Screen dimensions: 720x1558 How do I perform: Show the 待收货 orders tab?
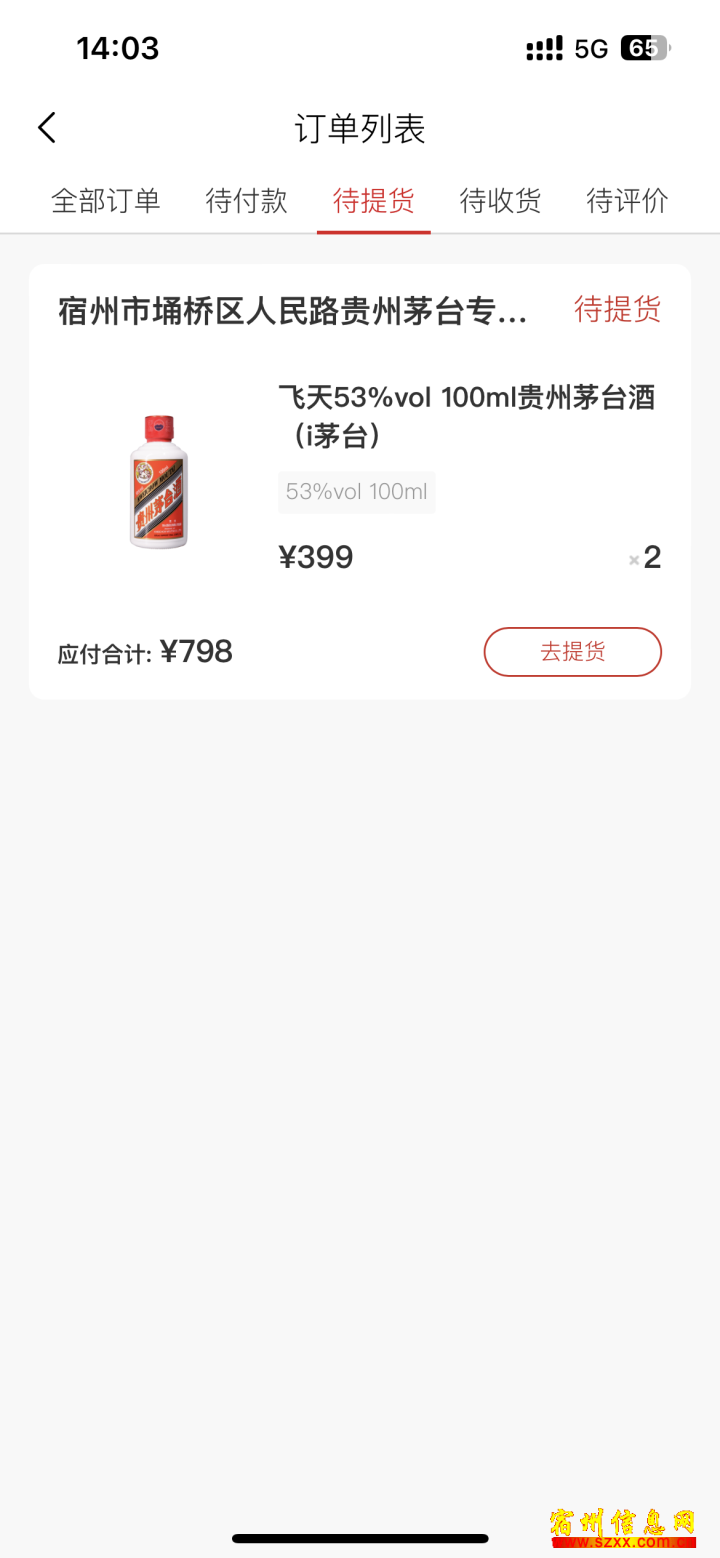(x=500, y=201)
